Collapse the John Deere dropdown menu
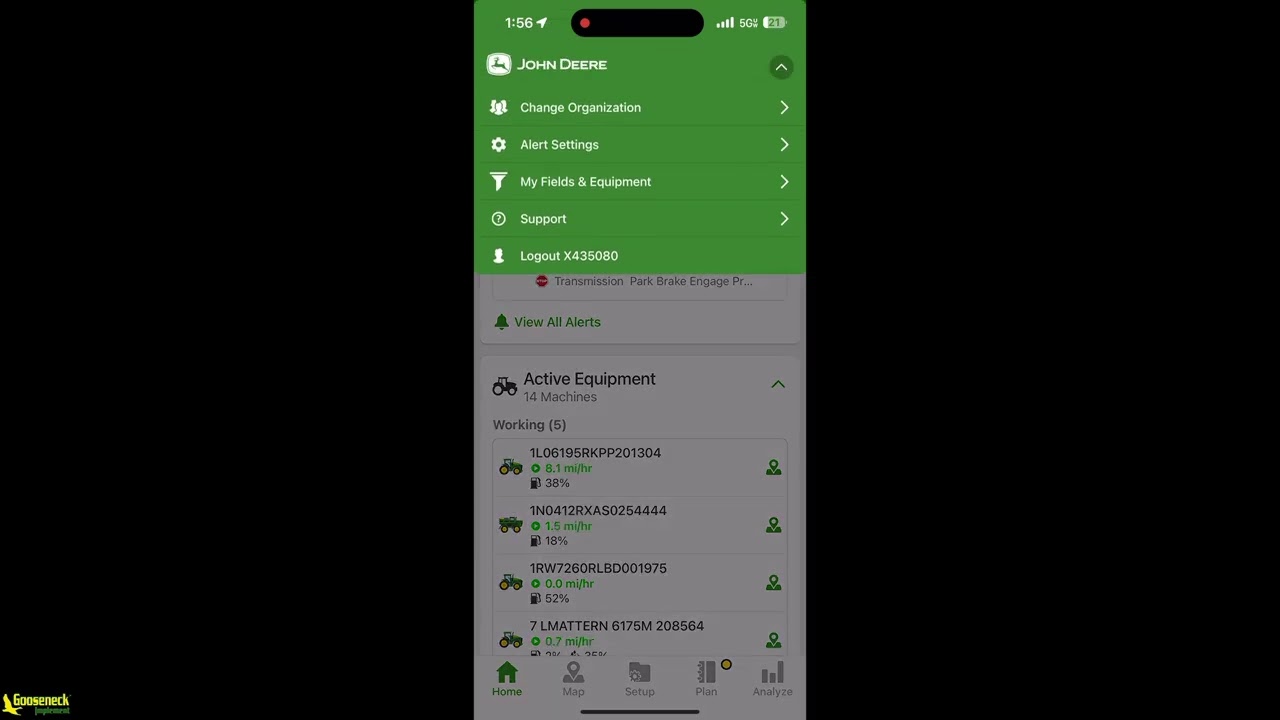 pyautogui.click(x=781, y=67)
